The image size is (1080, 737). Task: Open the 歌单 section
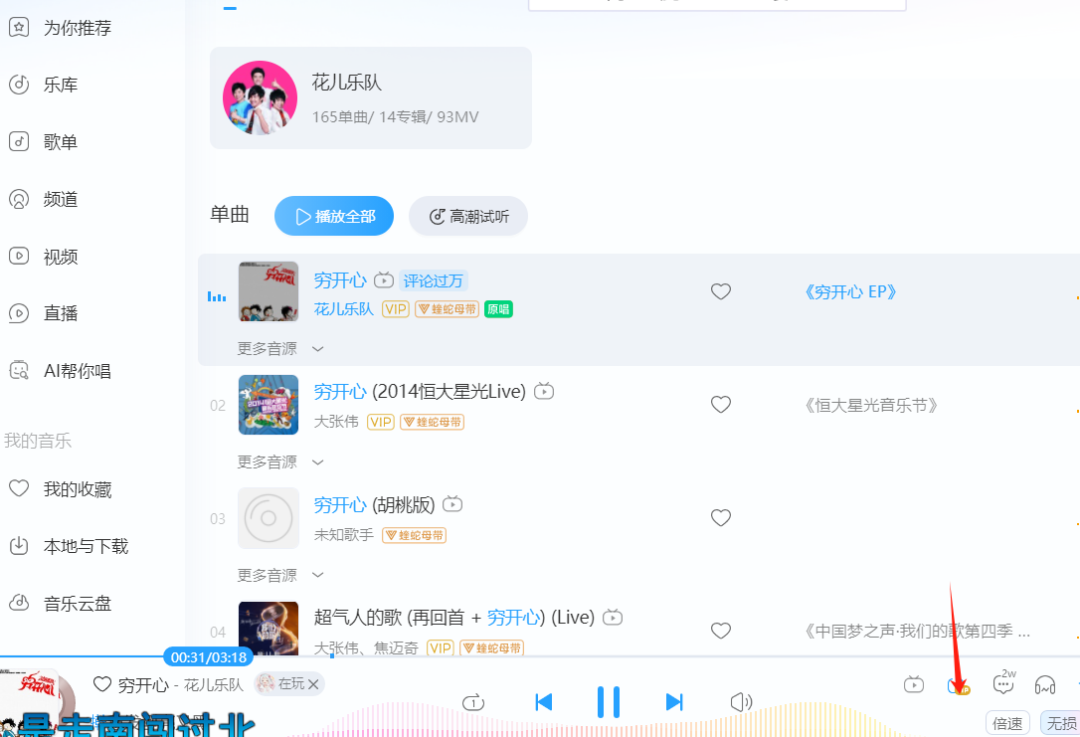(60, 142)
